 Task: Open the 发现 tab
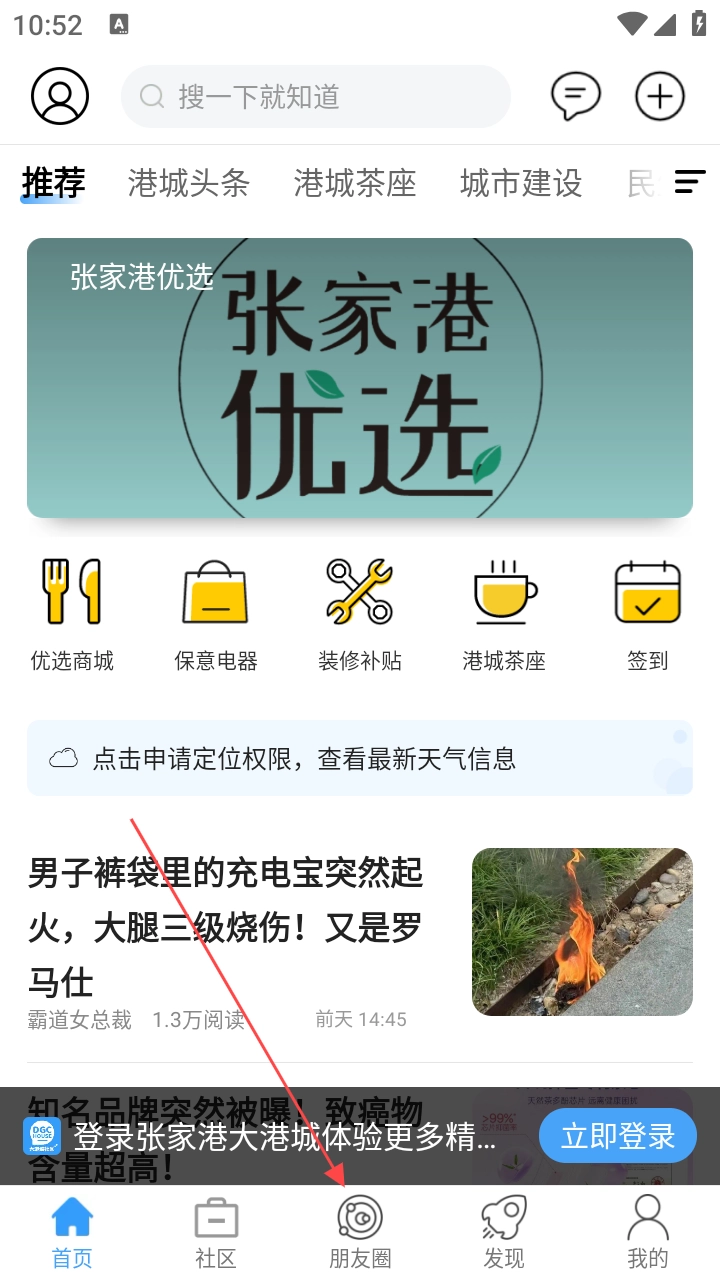point(504,1233)
